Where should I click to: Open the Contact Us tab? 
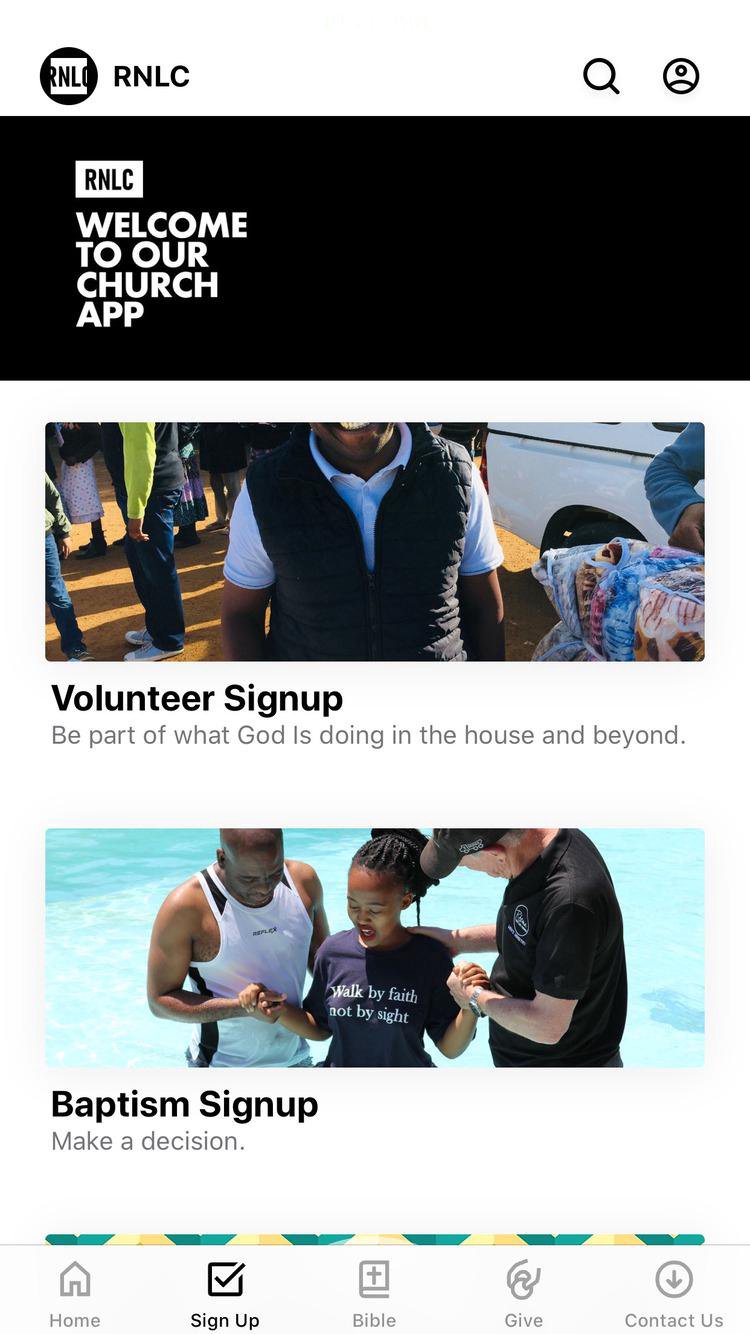673,1294
